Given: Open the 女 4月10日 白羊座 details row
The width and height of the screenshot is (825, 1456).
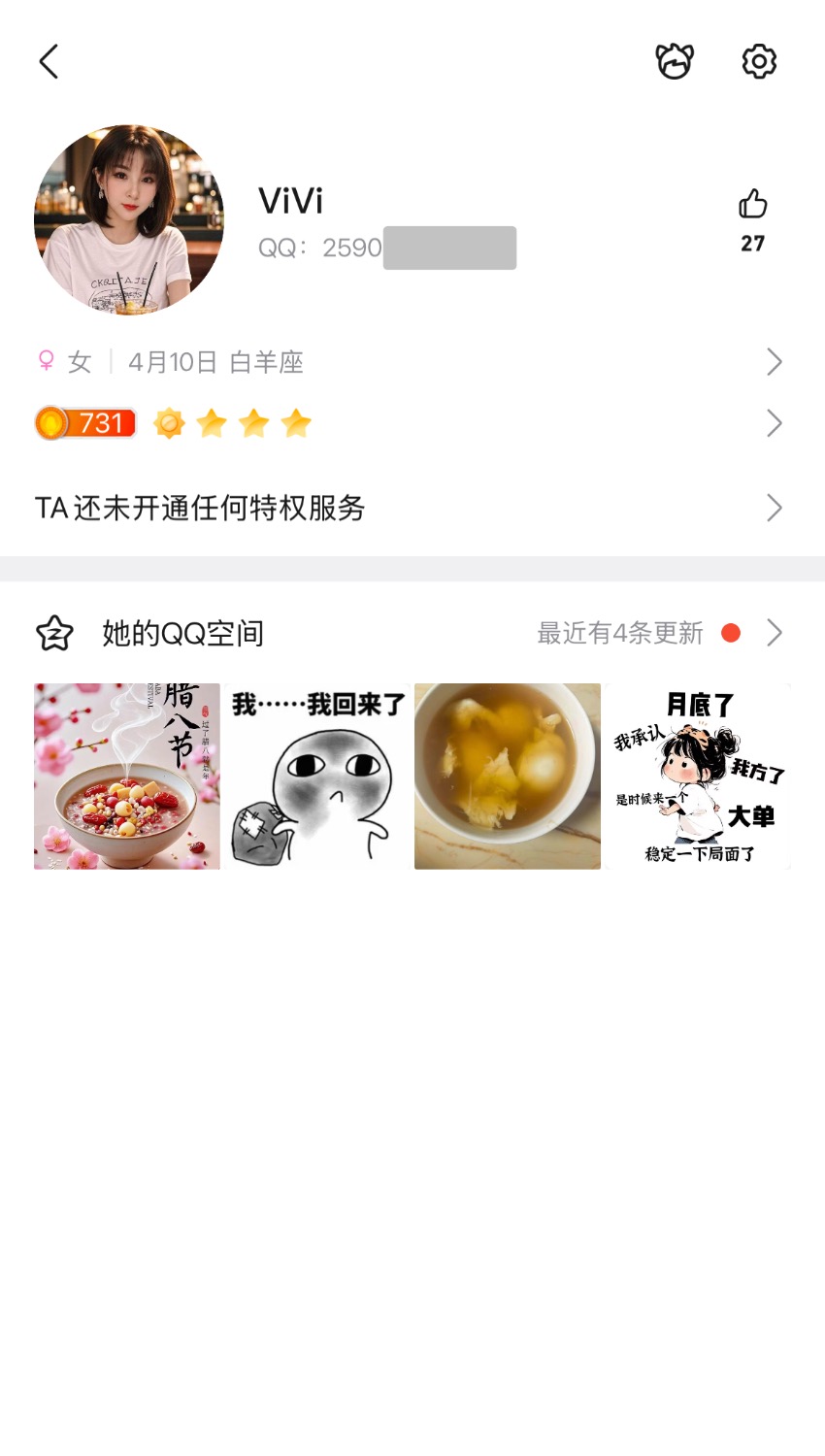Looking at the screenshot, I should pos(408,362).
